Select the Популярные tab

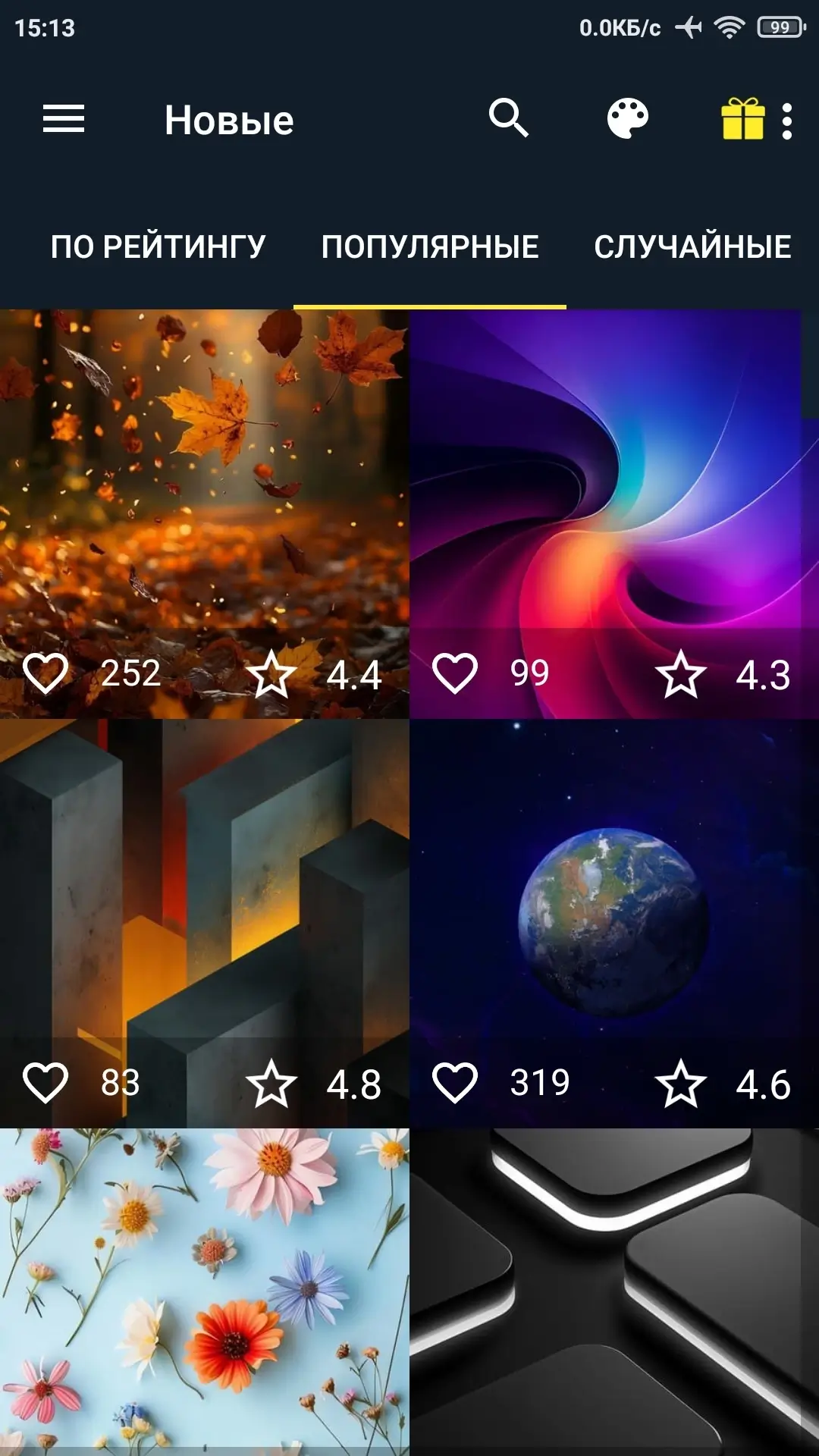click(430, 246)
